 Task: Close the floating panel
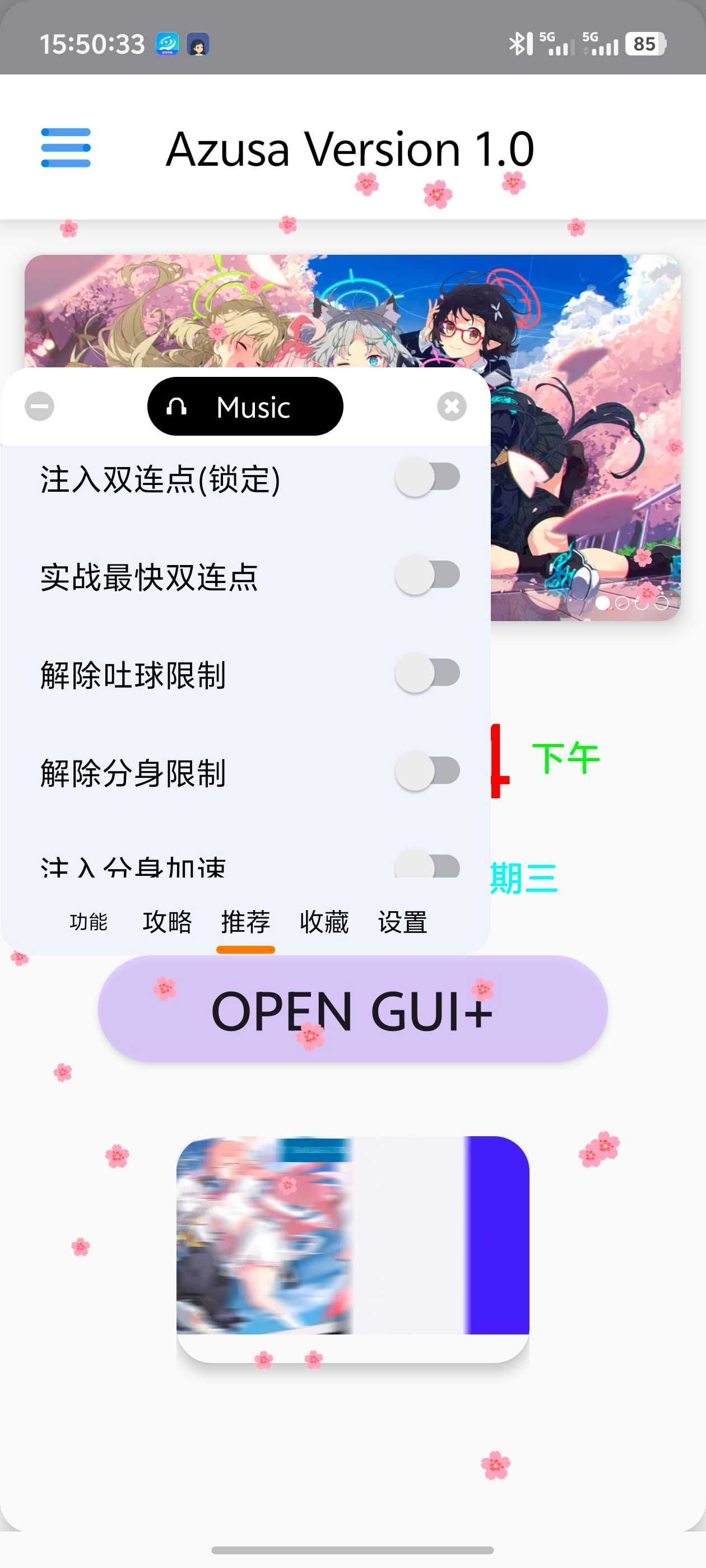(452, 407)
